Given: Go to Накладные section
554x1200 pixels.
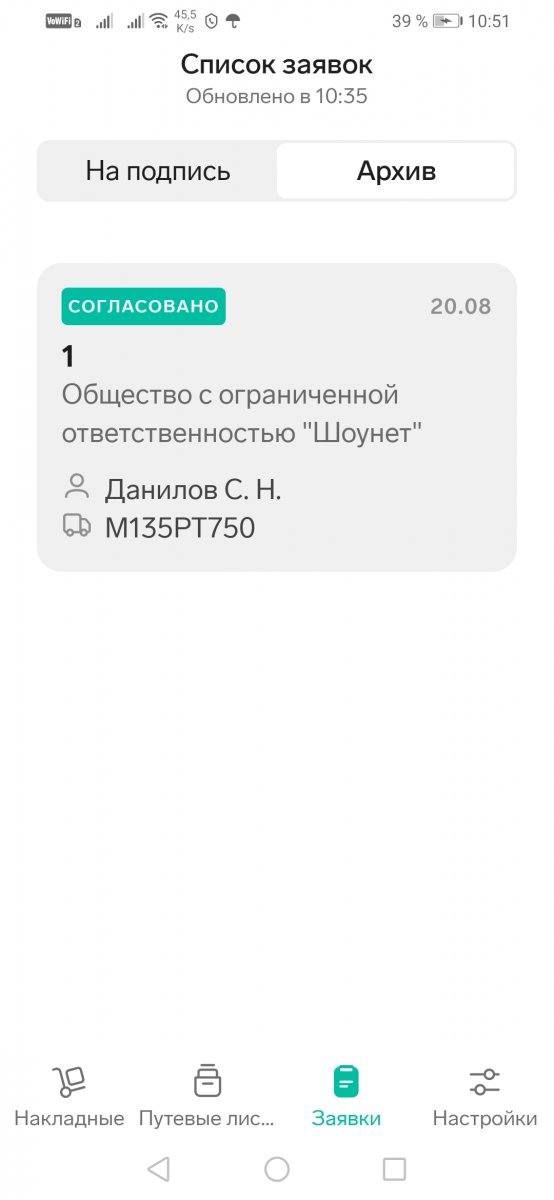Looking at the screenshot, I should point(69,1096).
